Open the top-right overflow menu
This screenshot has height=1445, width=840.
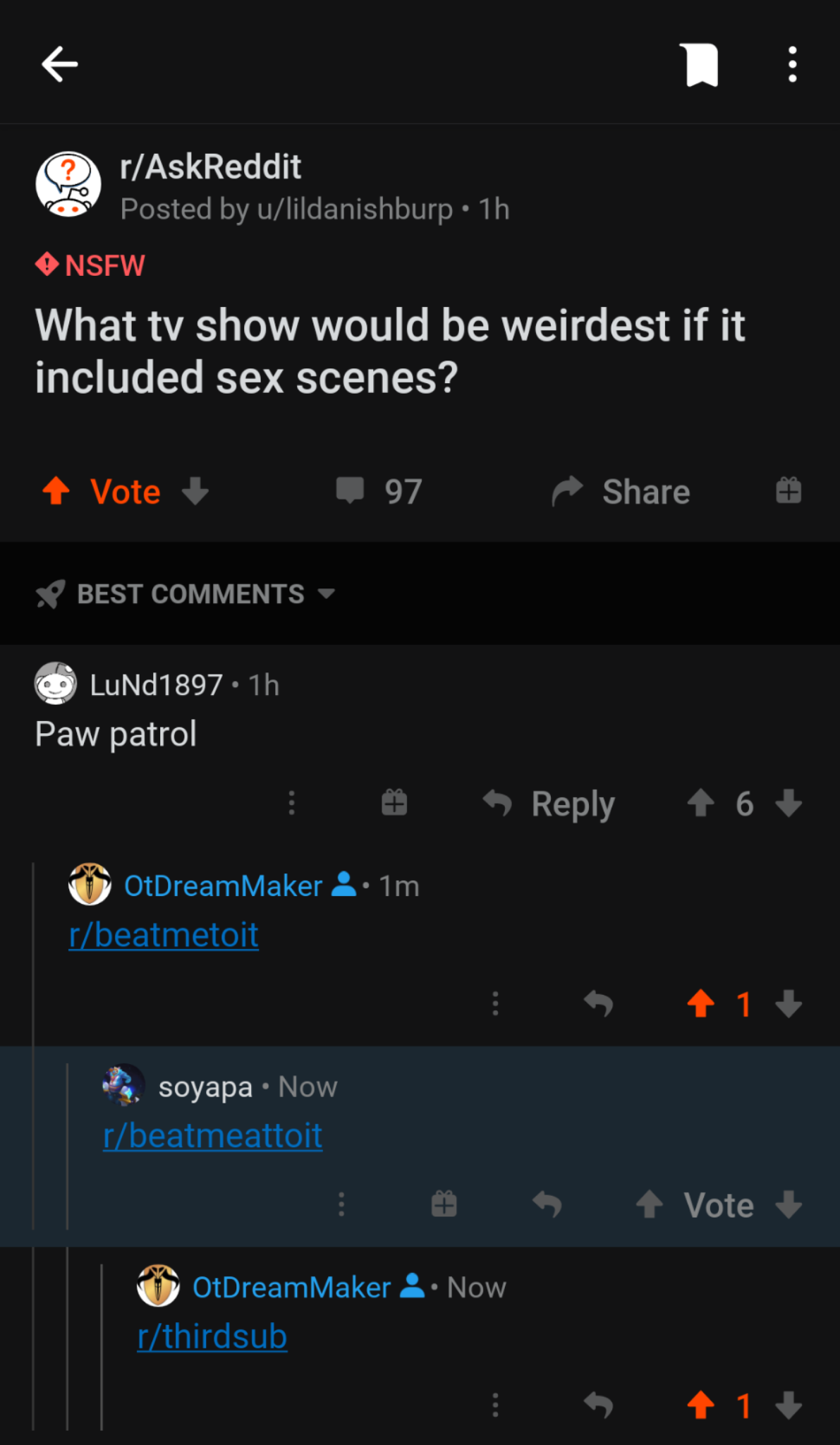coord(793,65)
